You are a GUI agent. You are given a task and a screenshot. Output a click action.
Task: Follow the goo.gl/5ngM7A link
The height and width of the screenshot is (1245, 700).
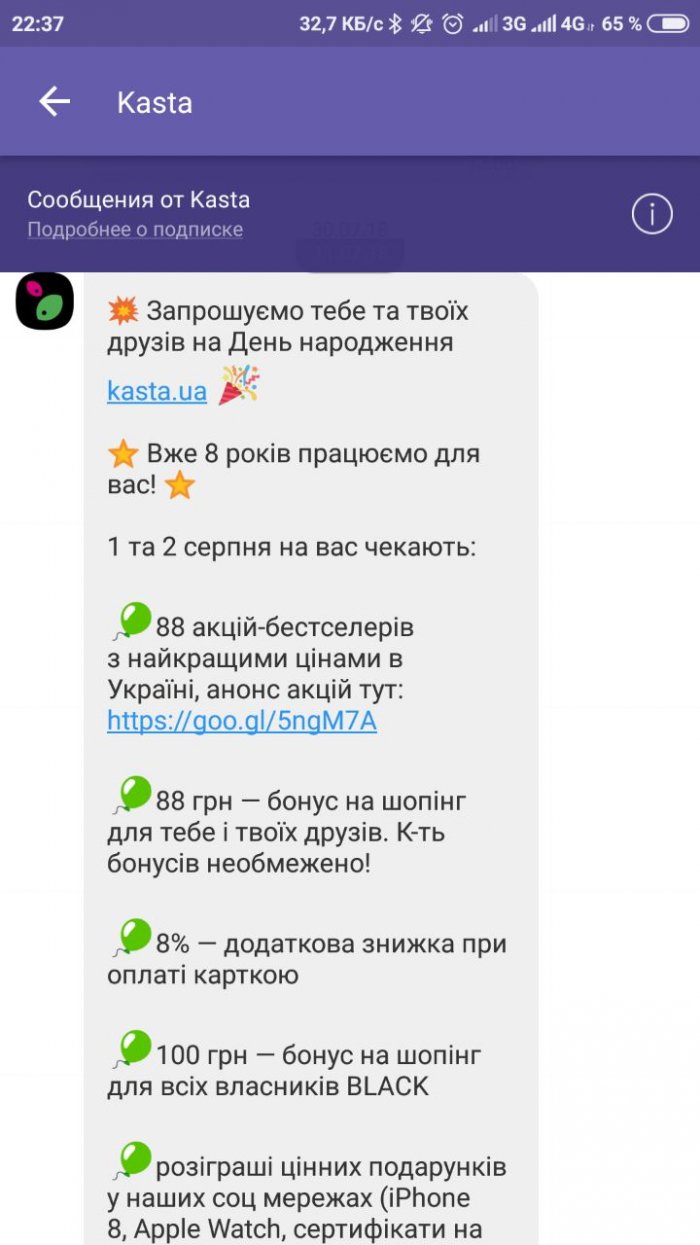point(242,721)
